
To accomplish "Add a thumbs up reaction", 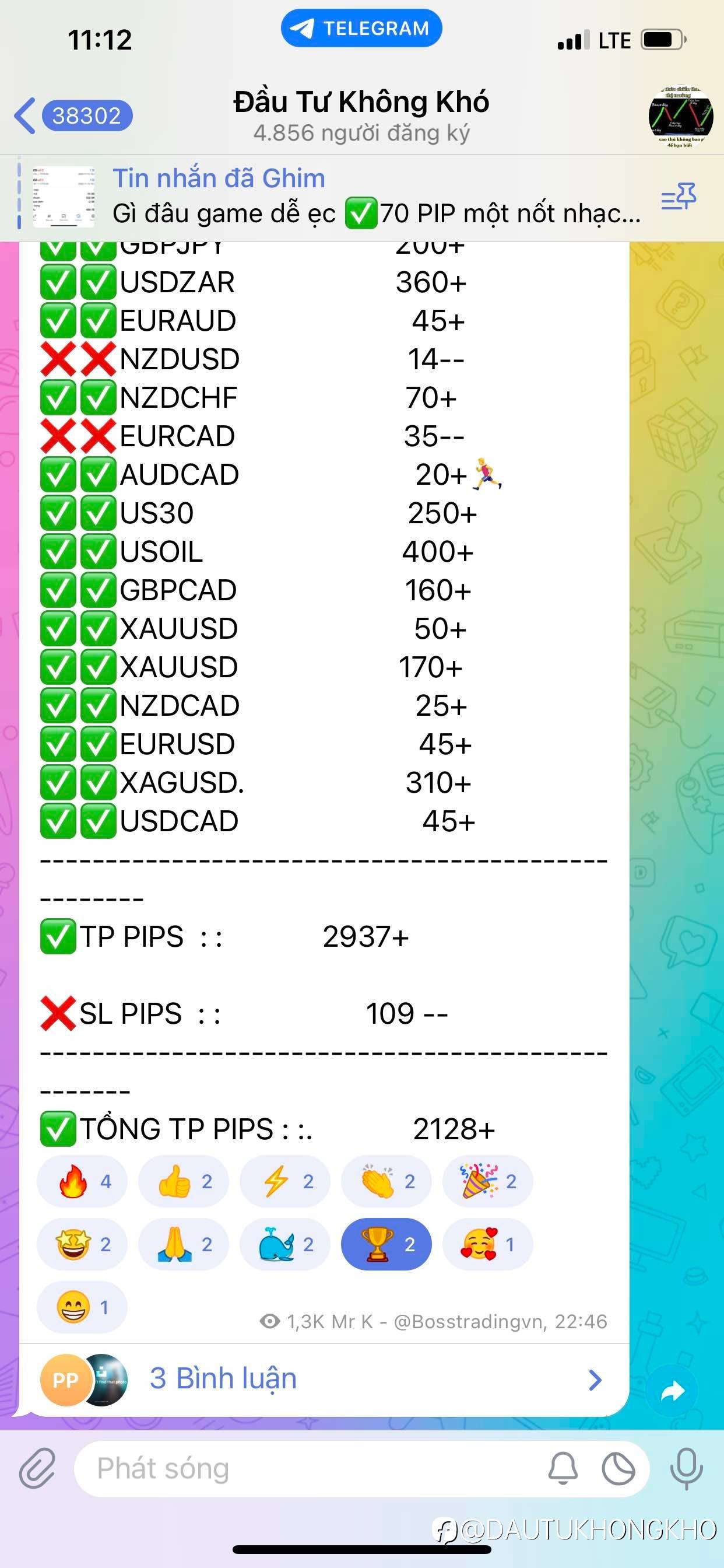I will pos(184,1181).
